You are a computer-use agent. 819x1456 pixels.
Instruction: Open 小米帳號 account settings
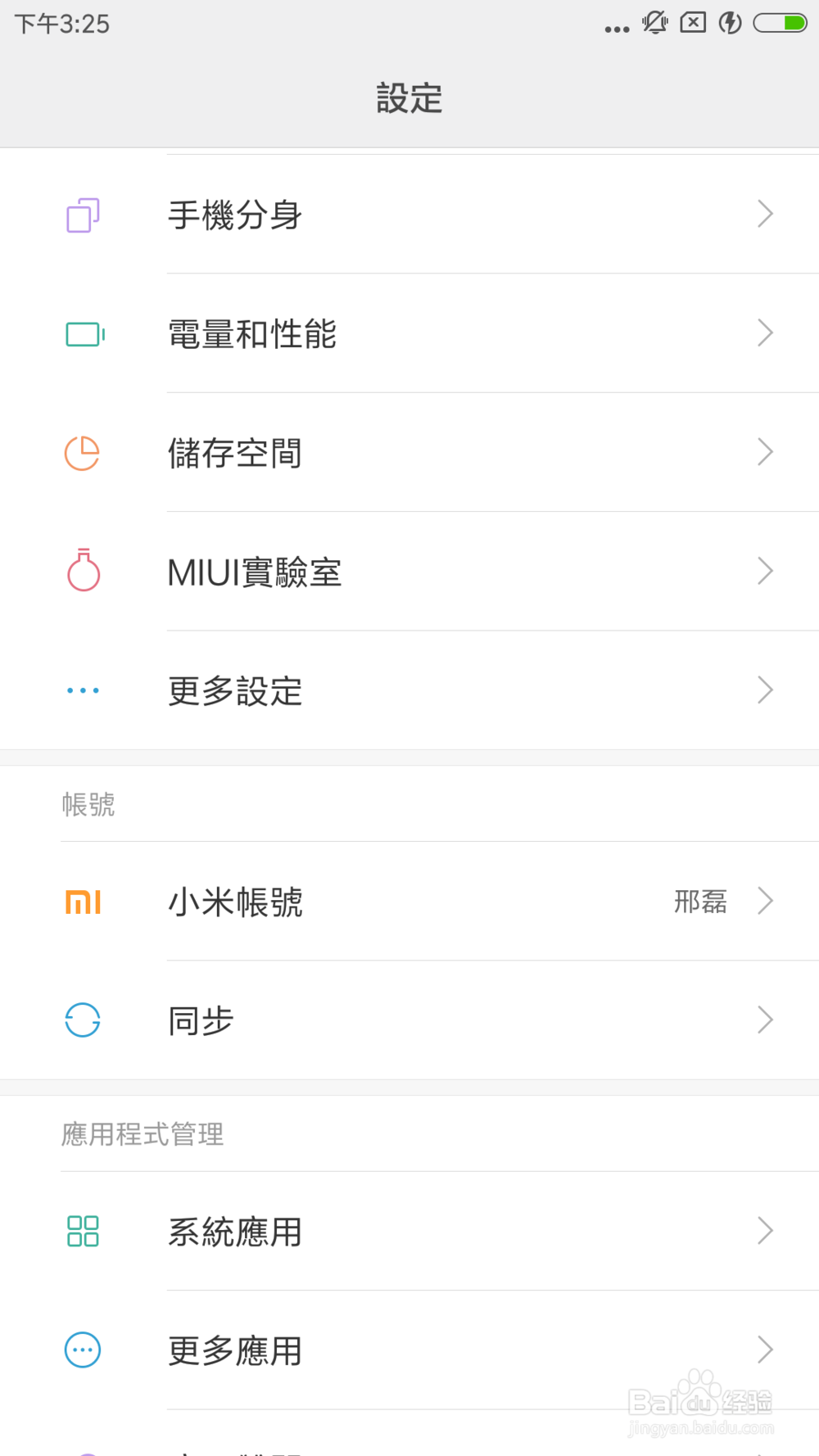pyautogui.click(x=409, y=902)
